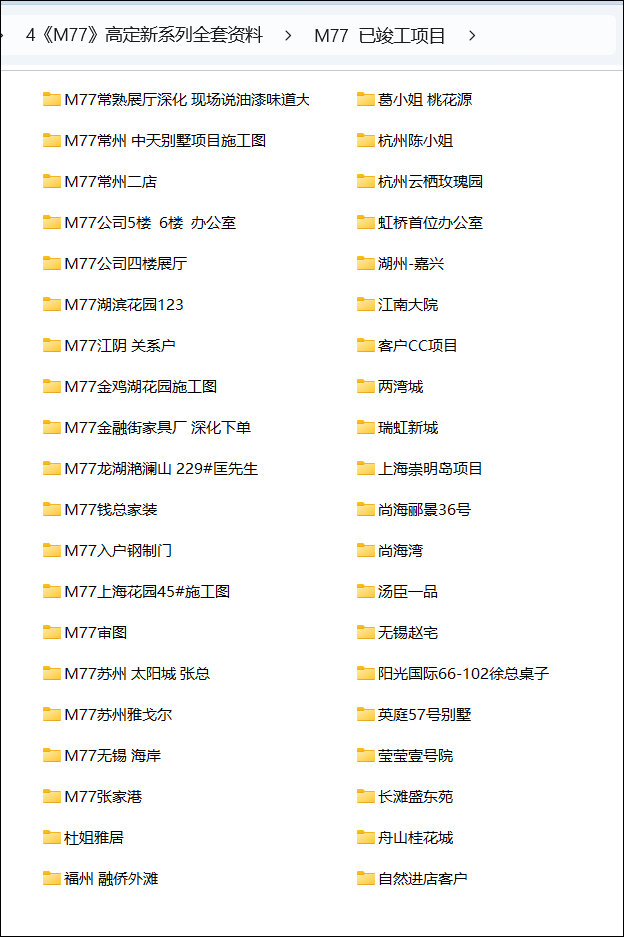Image resolution: width=624 pixels, height=937 pixels.
Task: Open M77金鸡湖花园施工图 folder
Action: click(x=140, y=387)
